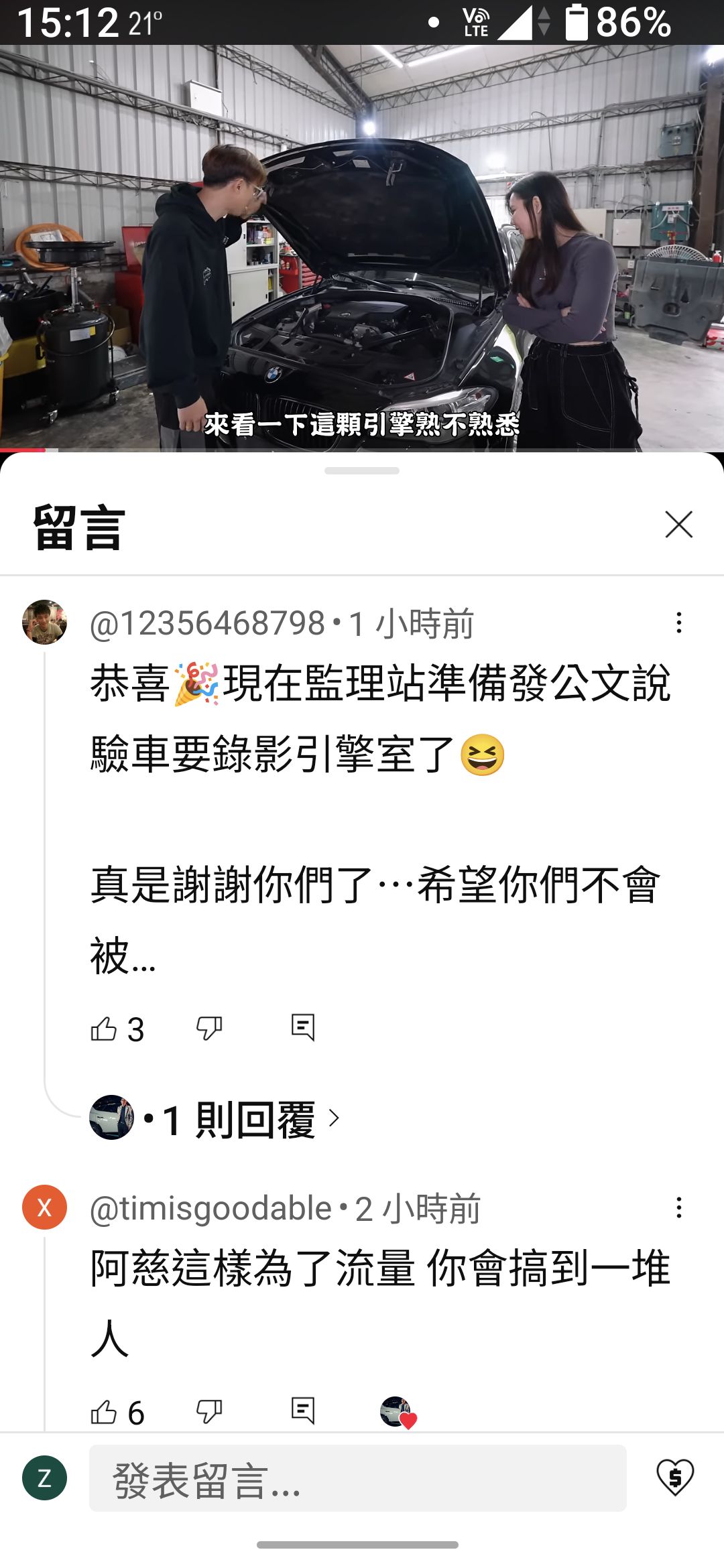Open Super Thanks heart dollar icon
Image resolution: width=724 pixels, height=1568 pixels.
[674, 1477]
